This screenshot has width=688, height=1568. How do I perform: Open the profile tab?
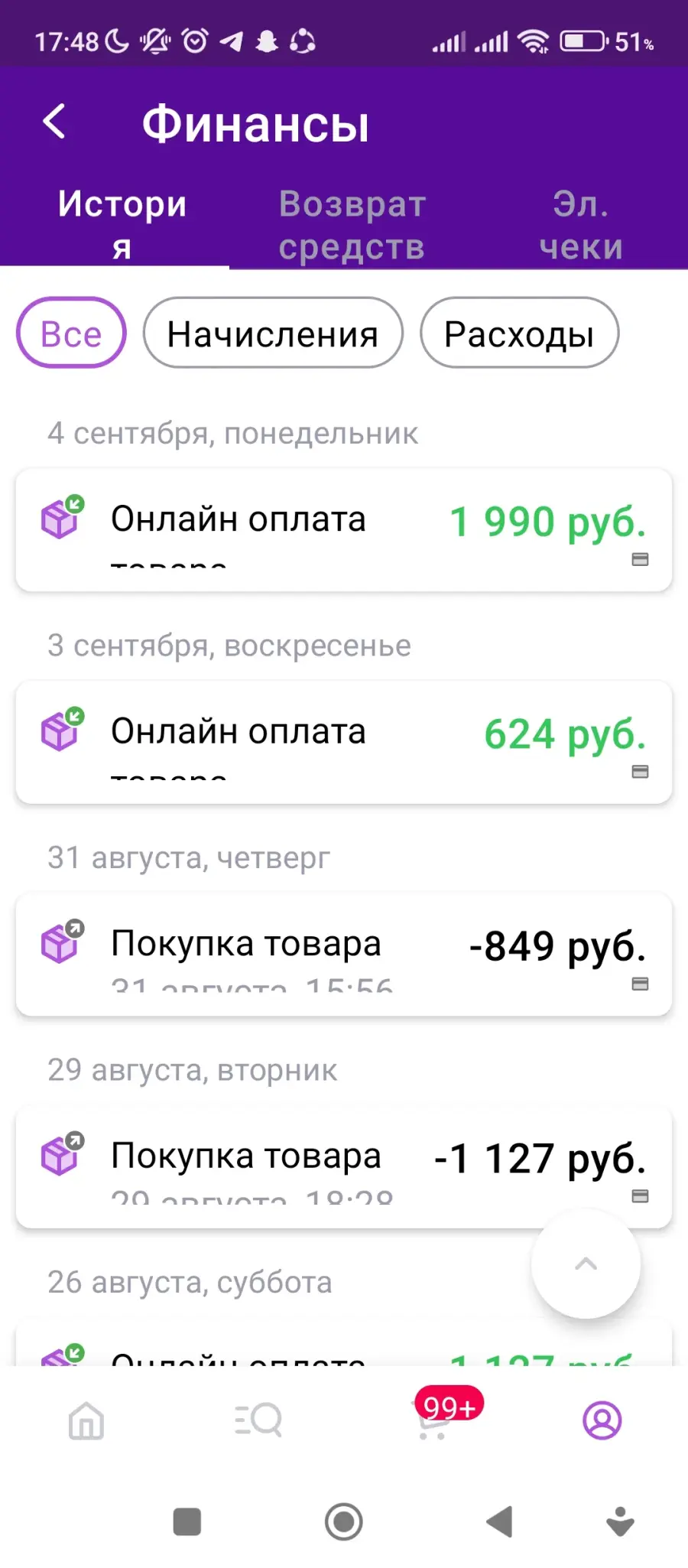602,1420
